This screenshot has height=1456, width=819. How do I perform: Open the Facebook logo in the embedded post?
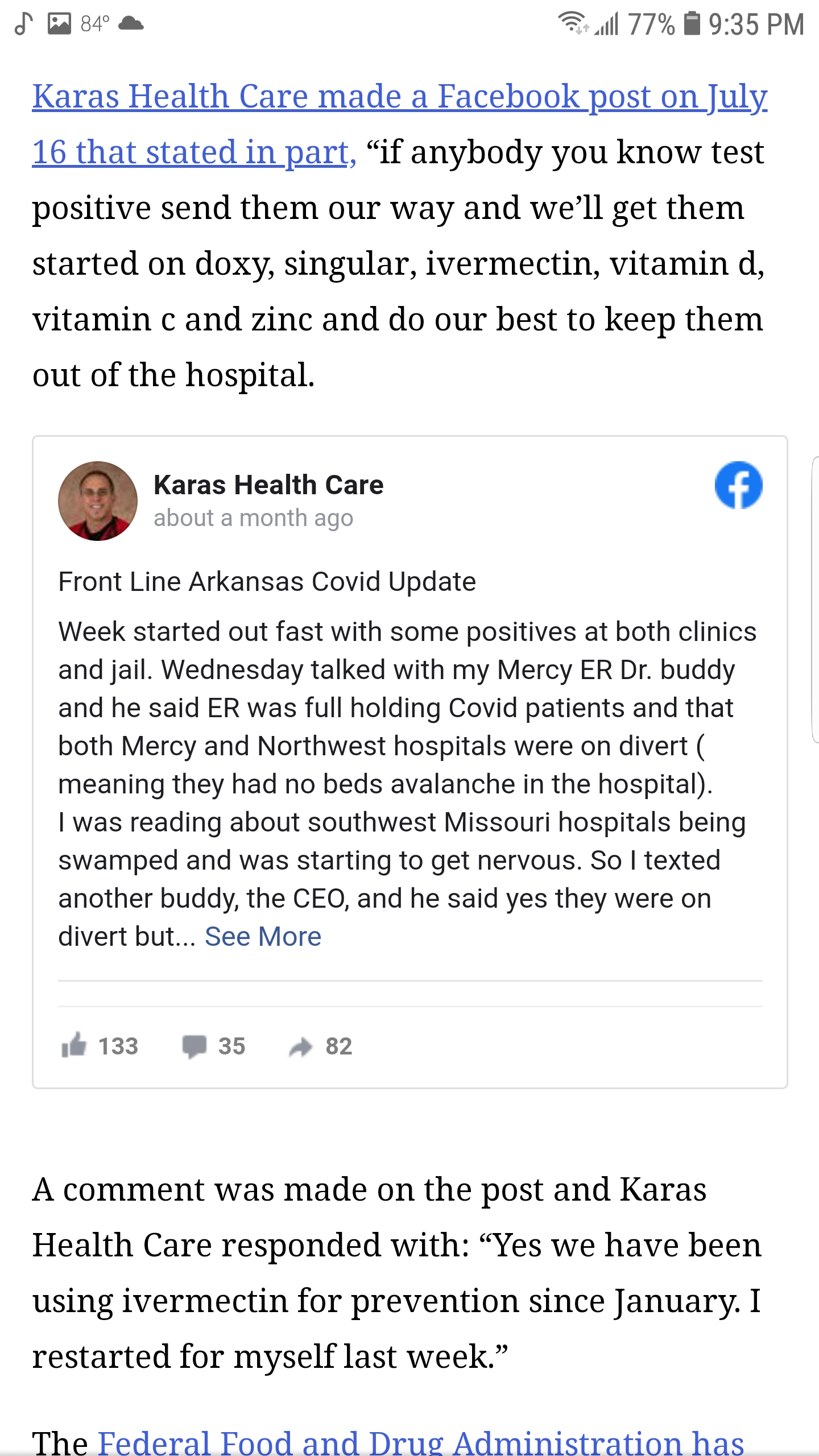(738, 485)
